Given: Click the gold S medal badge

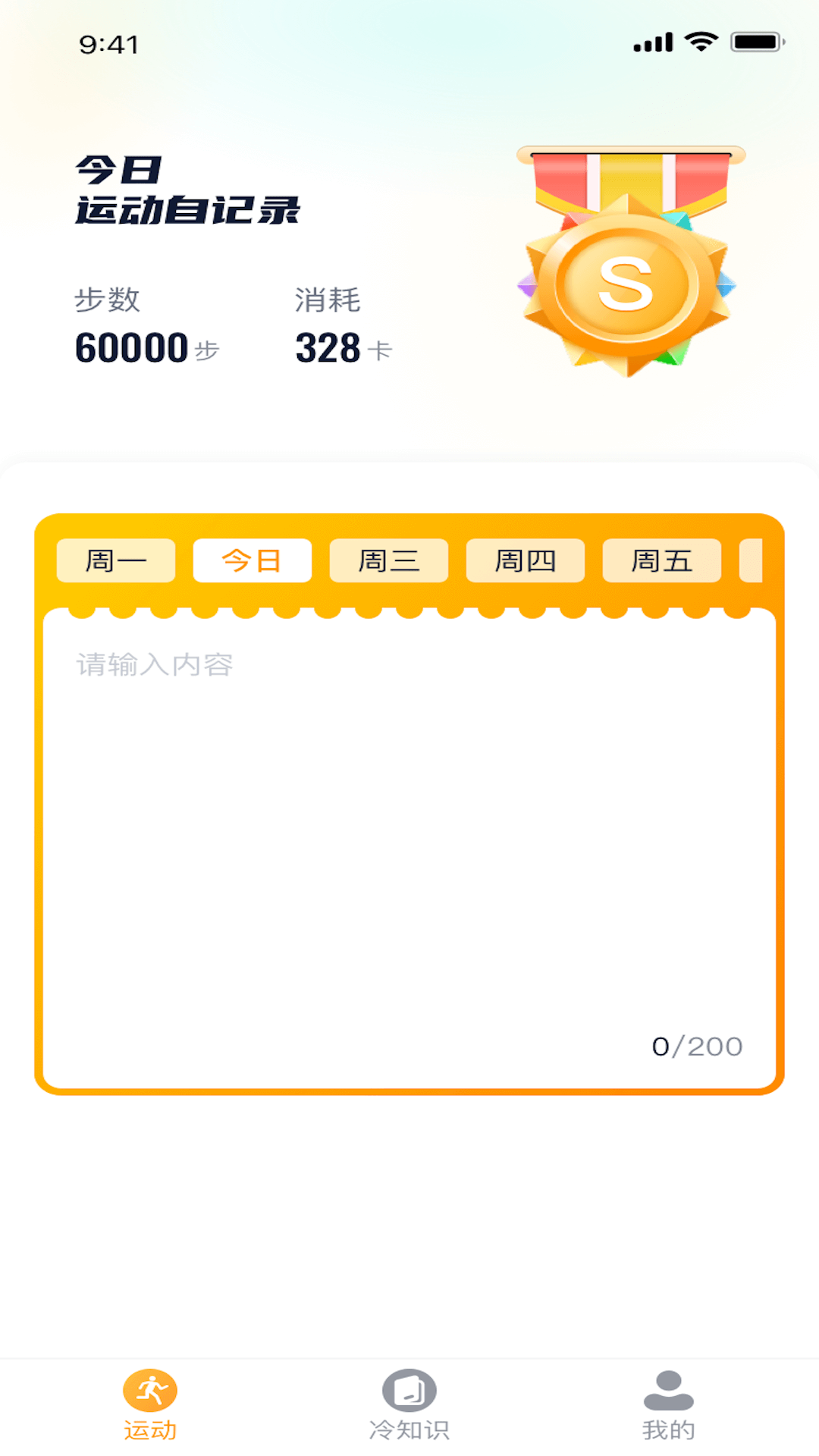Looking at the screenshot, I should [x=626, y=281].
